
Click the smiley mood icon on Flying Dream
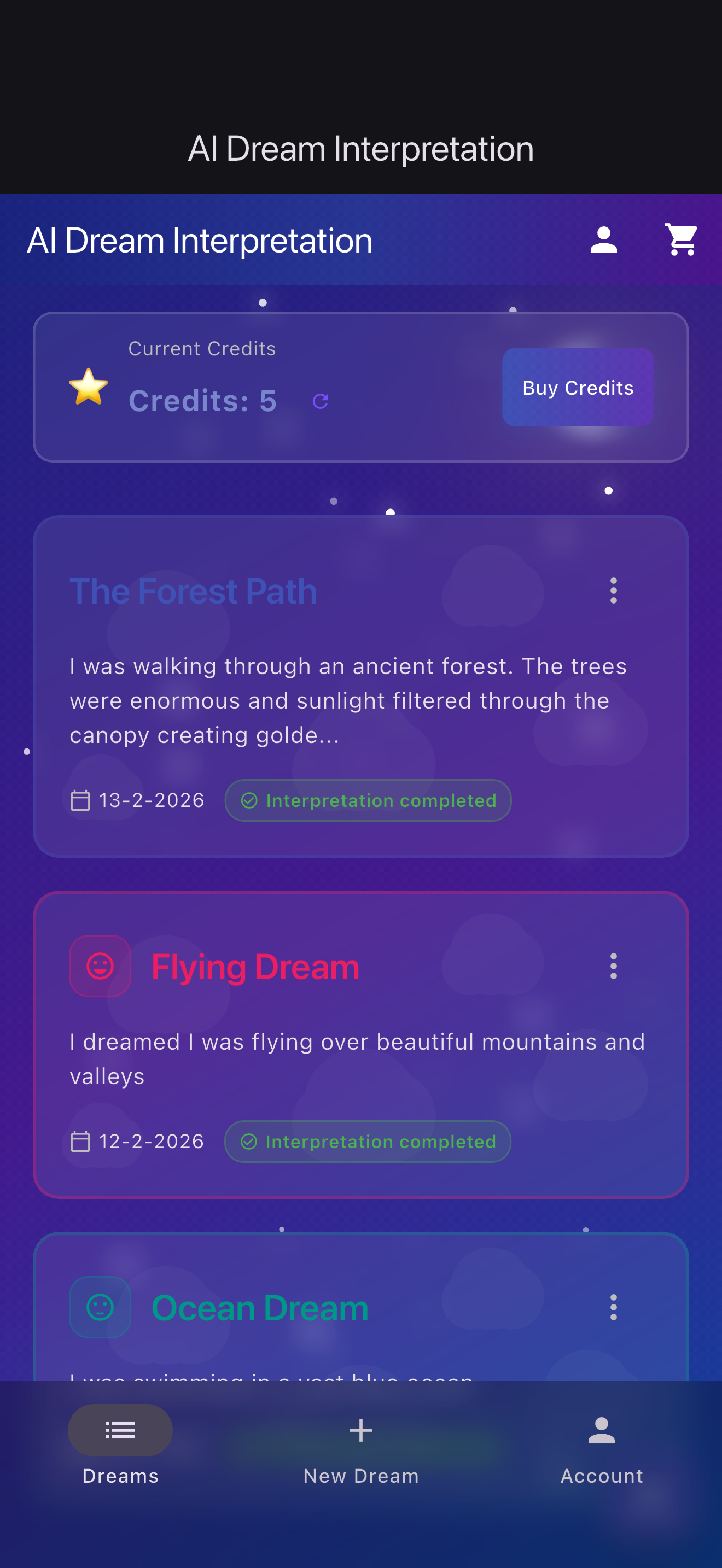click(x=100, y=966)
